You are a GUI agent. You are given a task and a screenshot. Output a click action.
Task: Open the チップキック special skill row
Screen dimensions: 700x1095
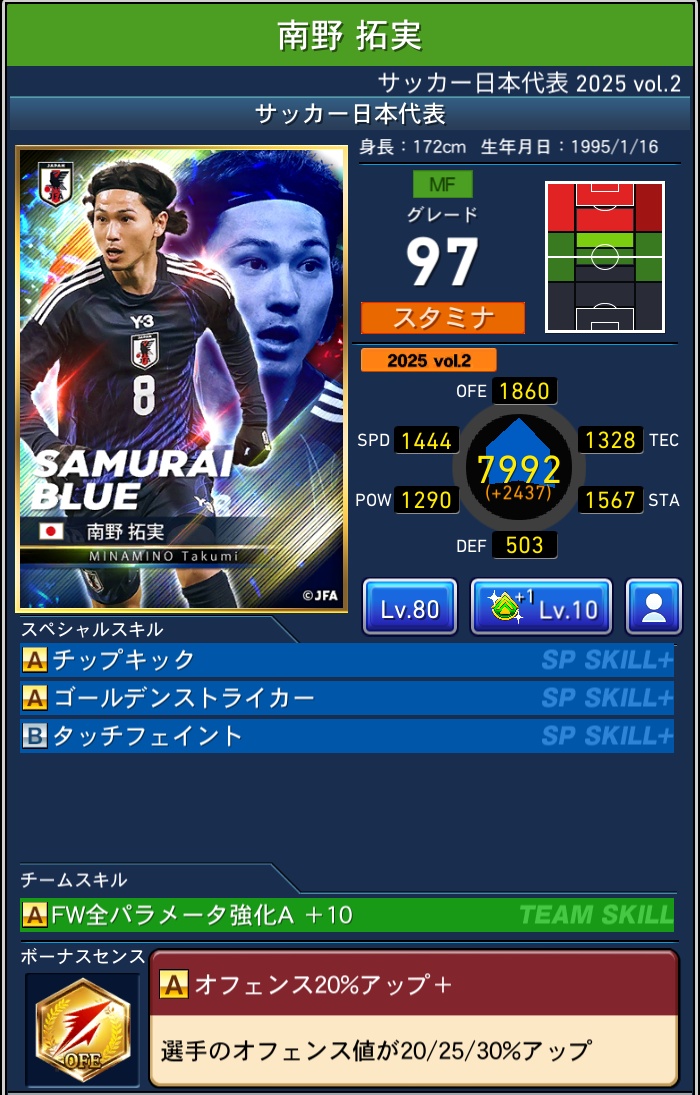[346, 660]
